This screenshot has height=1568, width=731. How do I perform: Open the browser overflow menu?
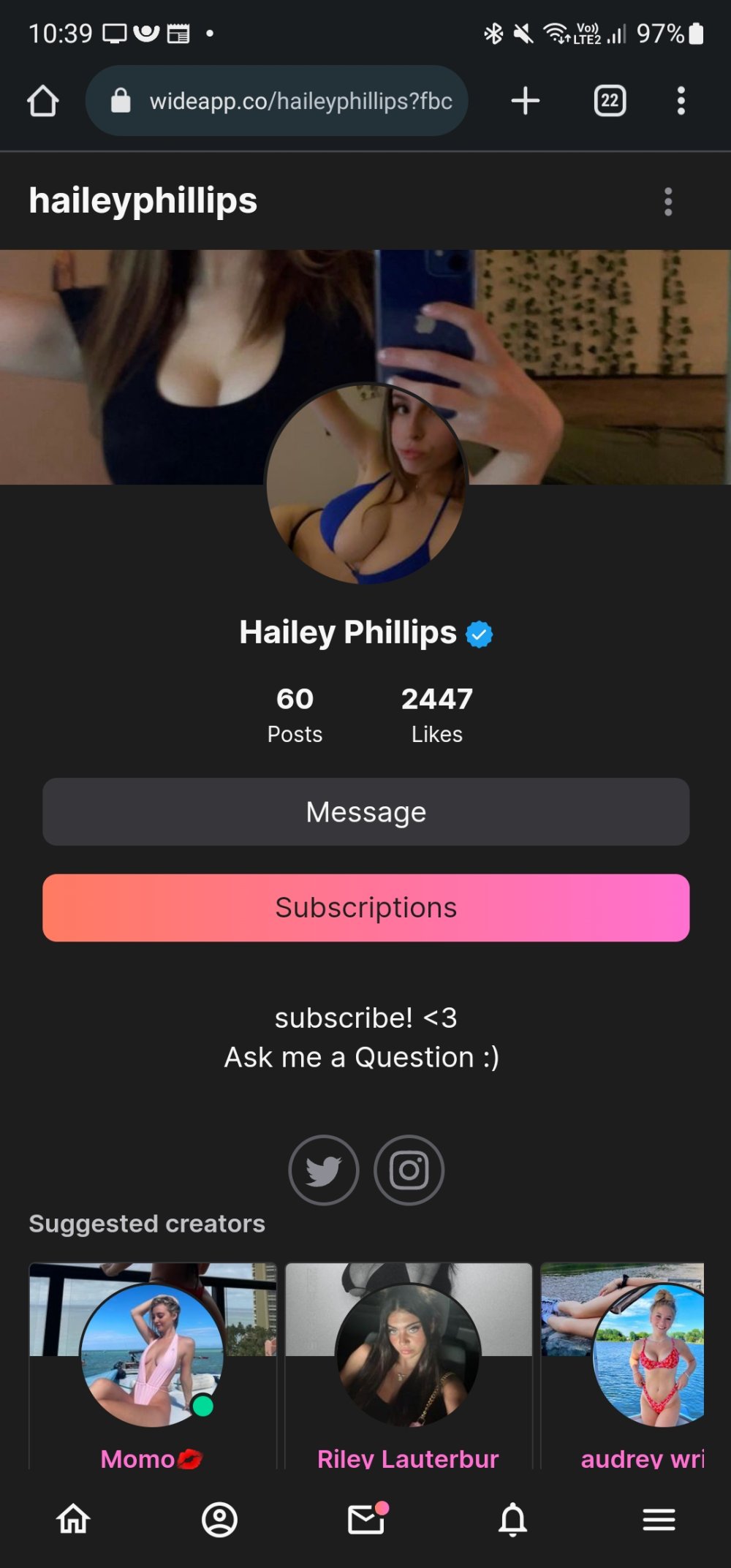681,101
